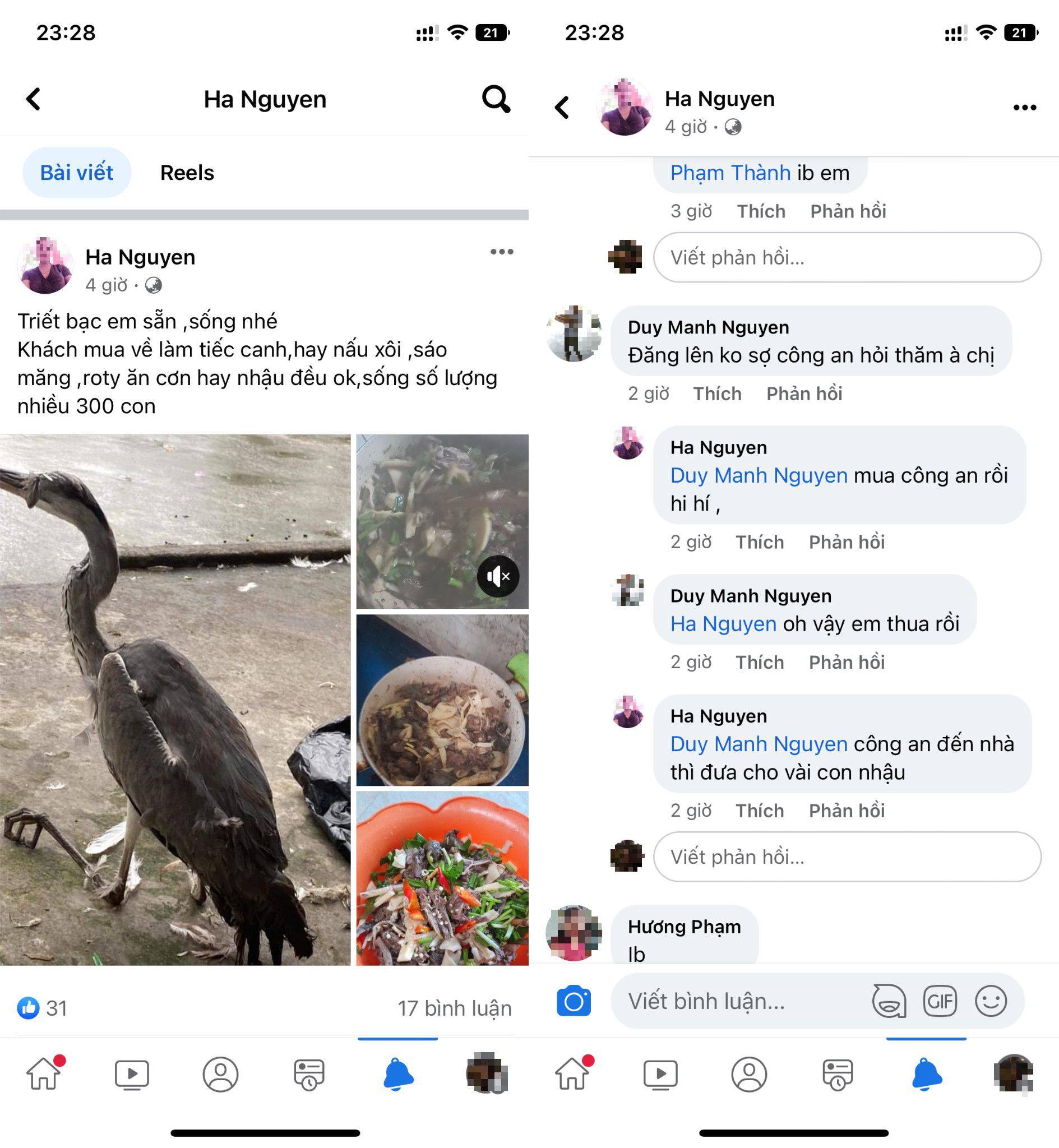Like the comment 'Đăng lên ko sợ công an'
The width and height of the screenshot is (1059, 1148).
coord(717,394)
